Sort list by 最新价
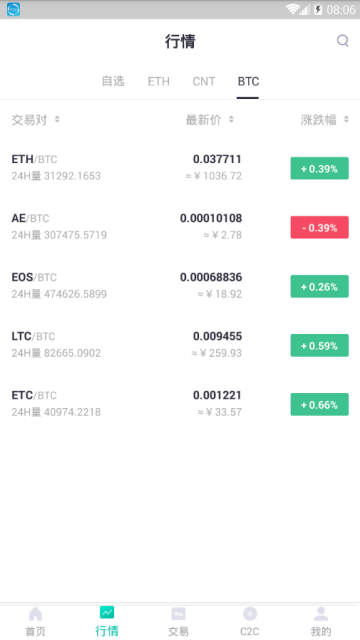Viewport: 360px width, 640px height. [210, 120]
